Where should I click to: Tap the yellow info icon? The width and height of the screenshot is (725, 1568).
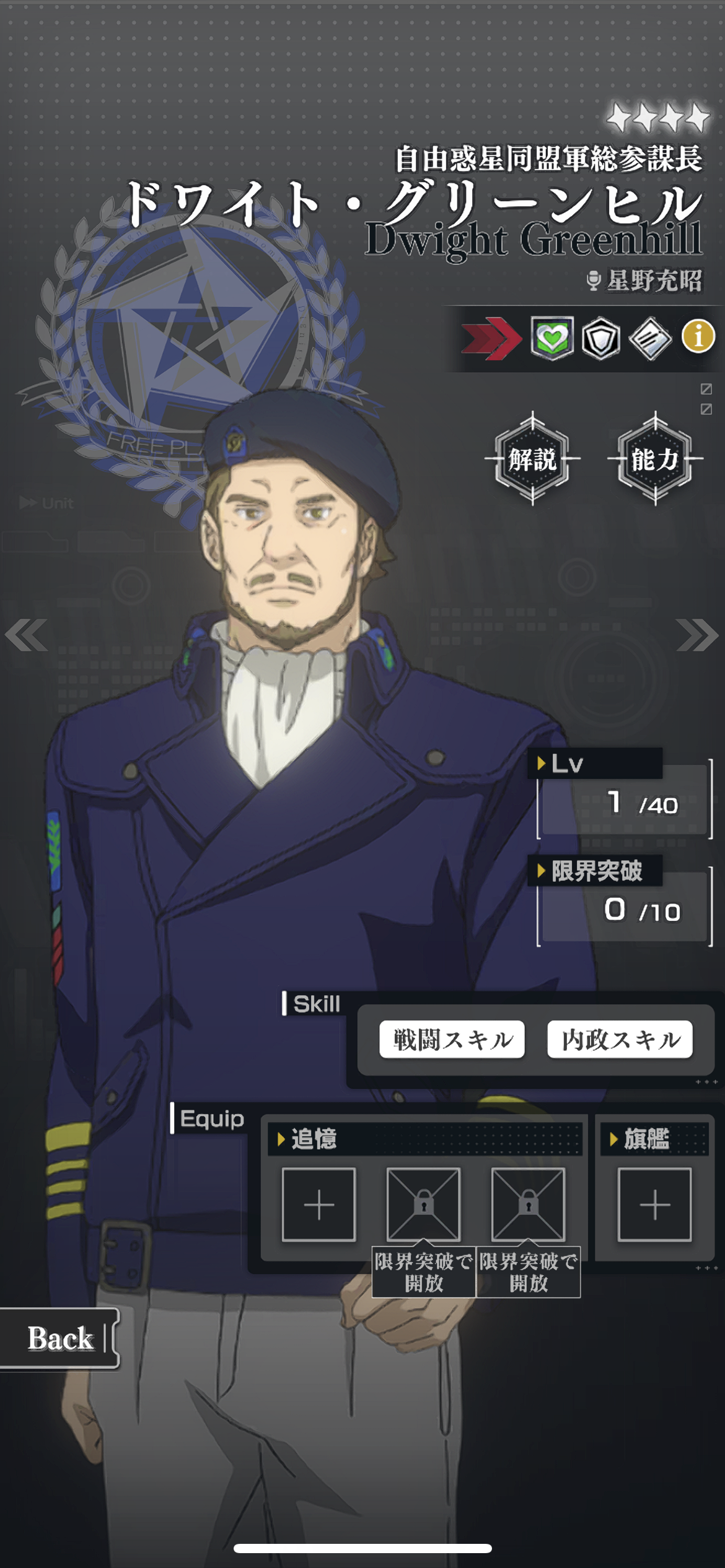point(698,337)
